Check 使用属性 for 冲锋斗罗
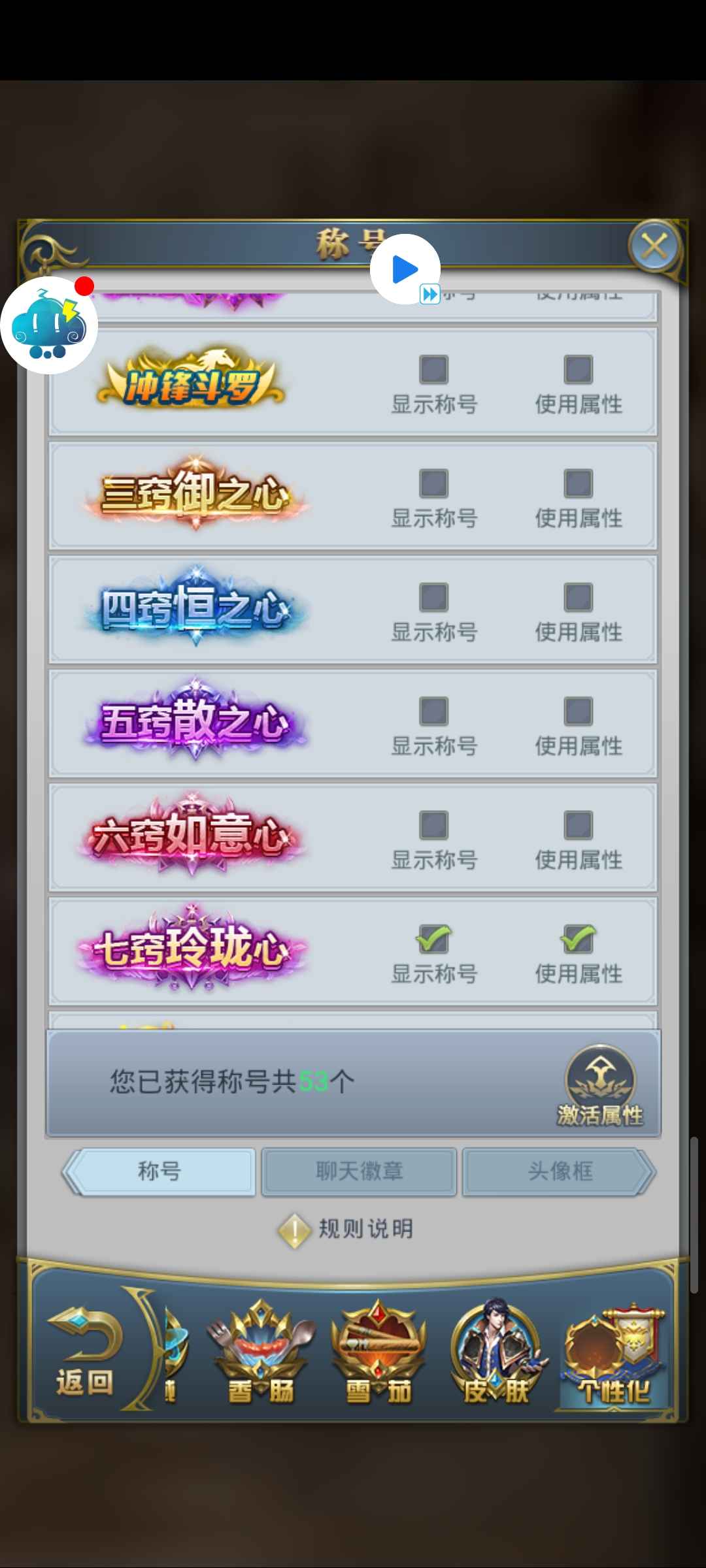The width and height of the screenshot is (706, 1568). [579, 370]
